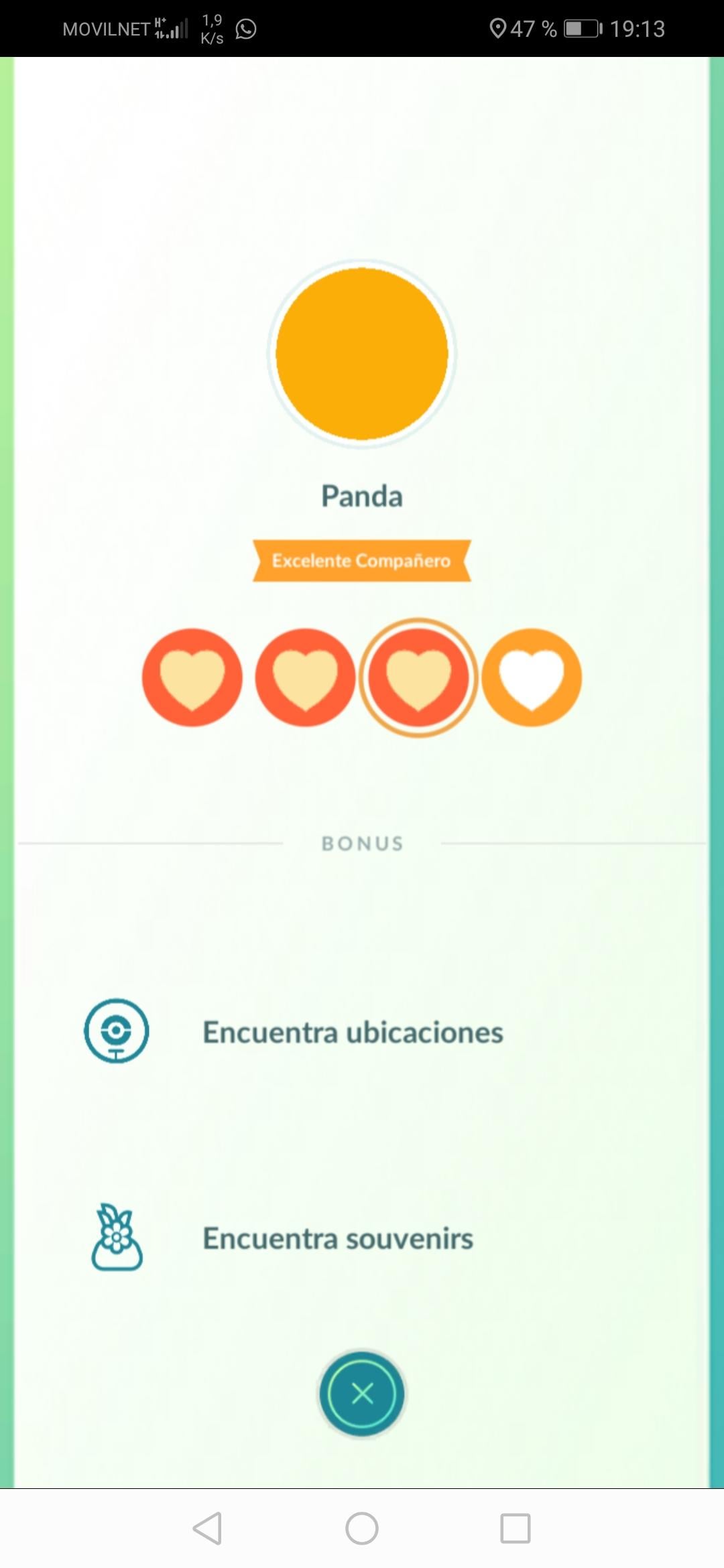This screenshot has height=1568, width=724.
Task: Select the fourth white heart level
Action: (532, 677)
